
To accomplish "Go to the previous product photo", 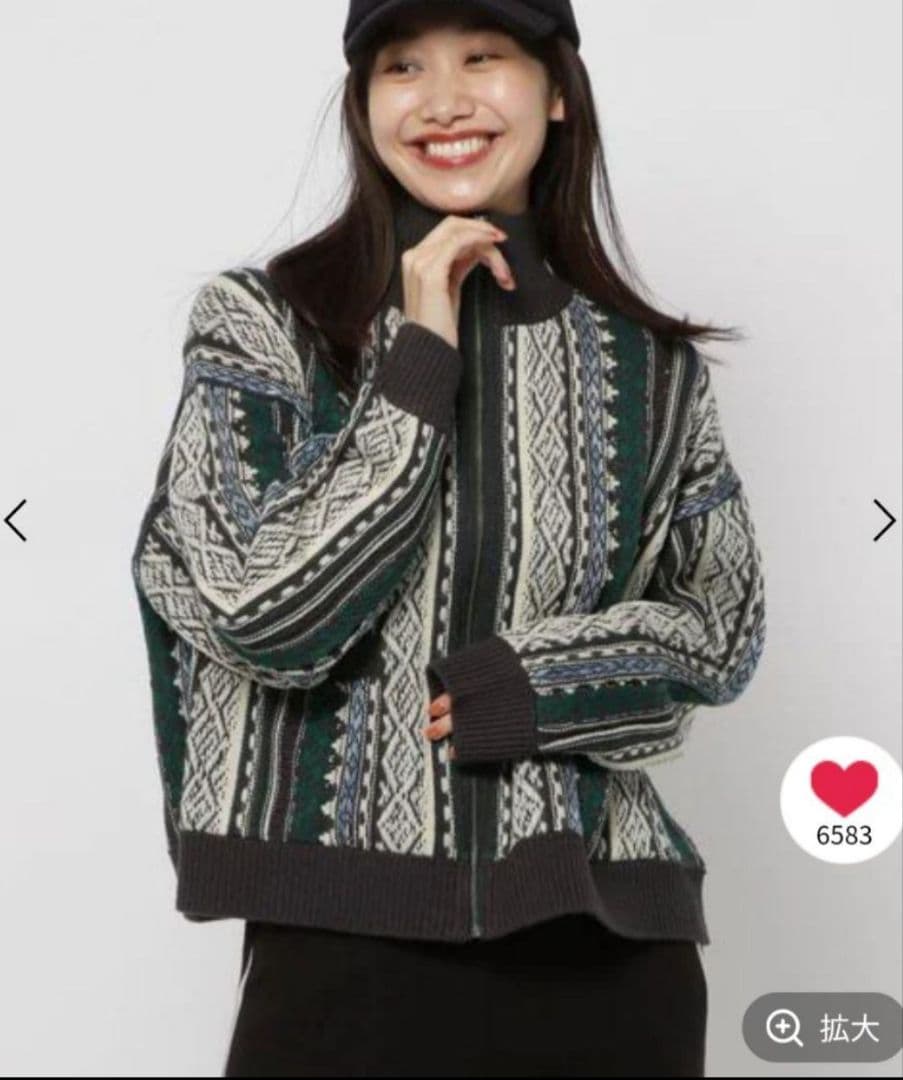I will (15, 520).
